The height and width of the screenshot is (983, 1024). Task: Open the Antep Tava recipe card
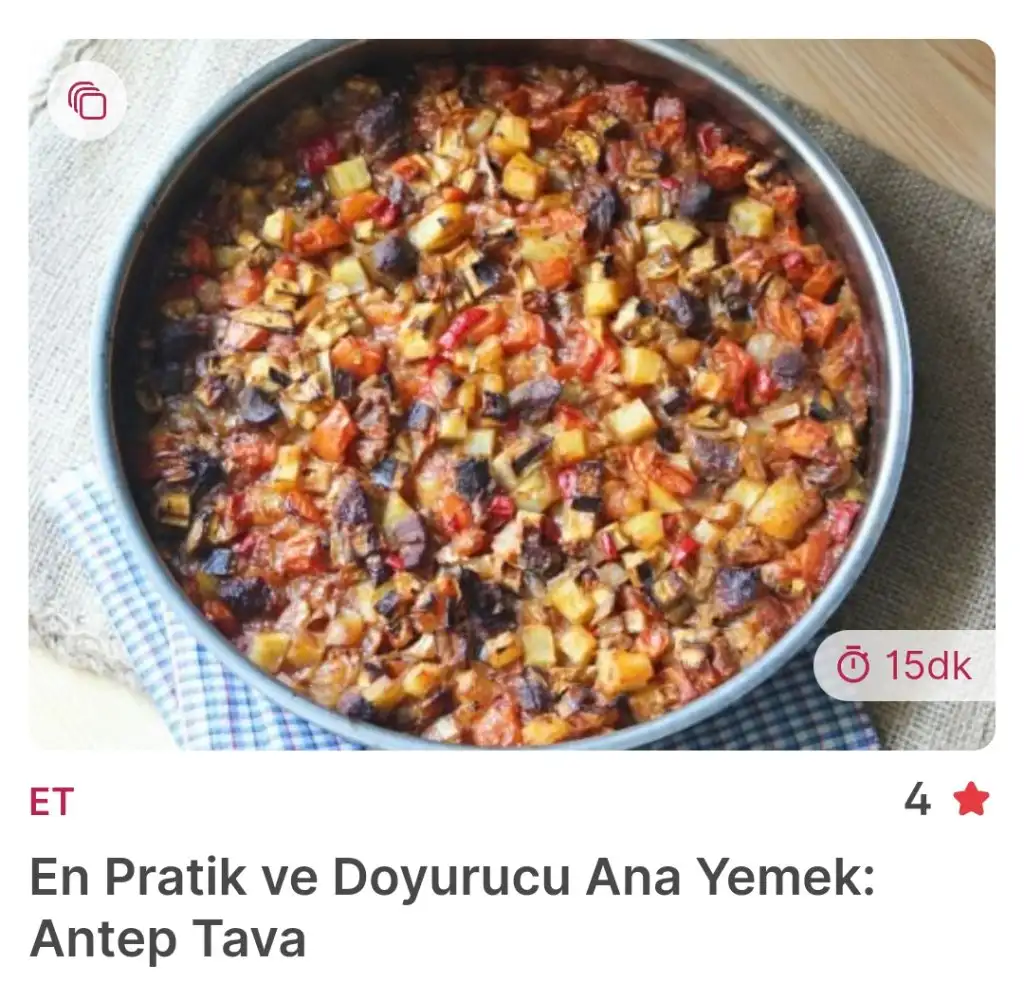(x=452, y=906)
